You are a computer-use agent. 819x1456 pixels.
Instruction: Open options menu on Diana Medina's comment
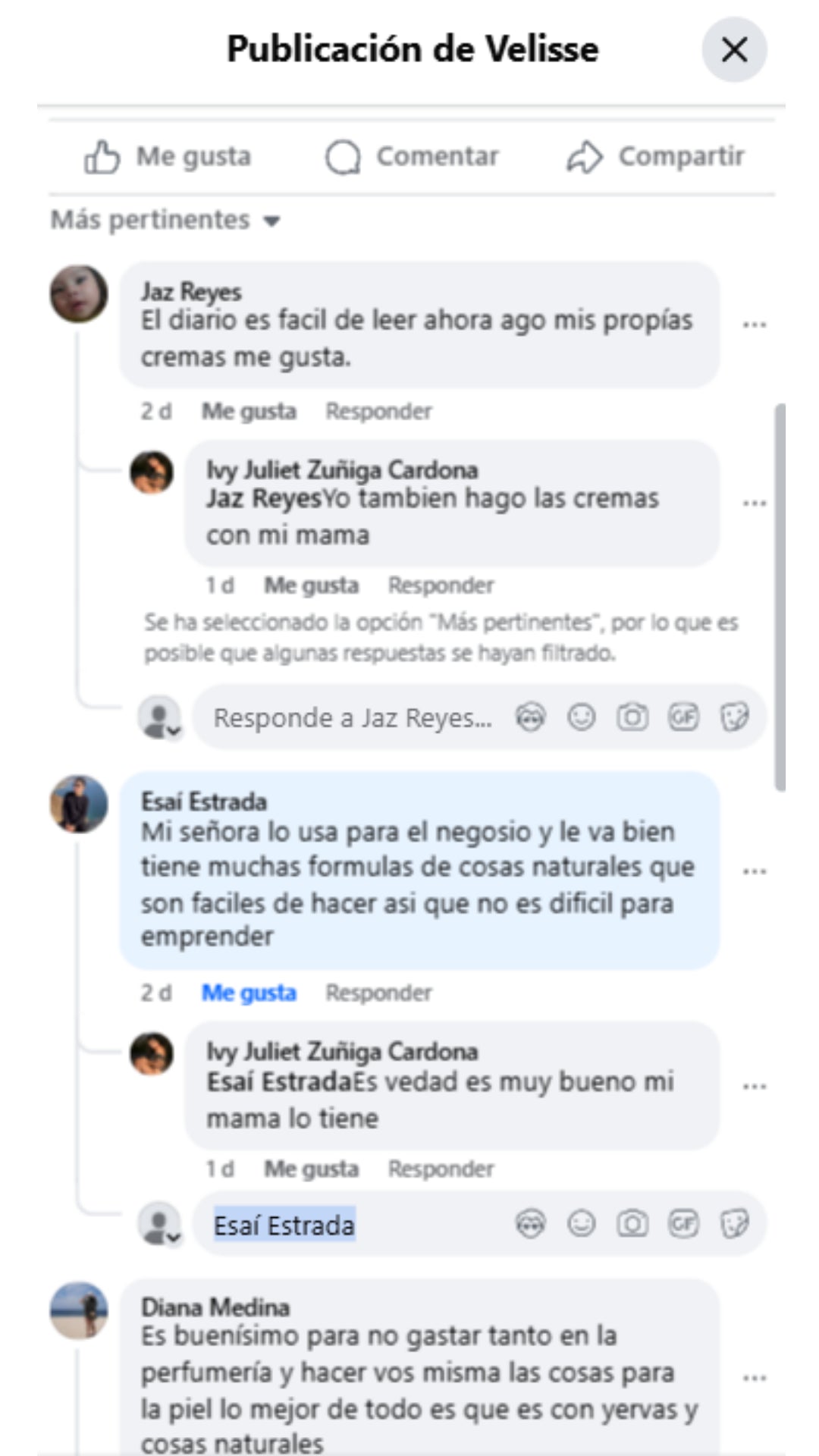[x=754, y=1378]
